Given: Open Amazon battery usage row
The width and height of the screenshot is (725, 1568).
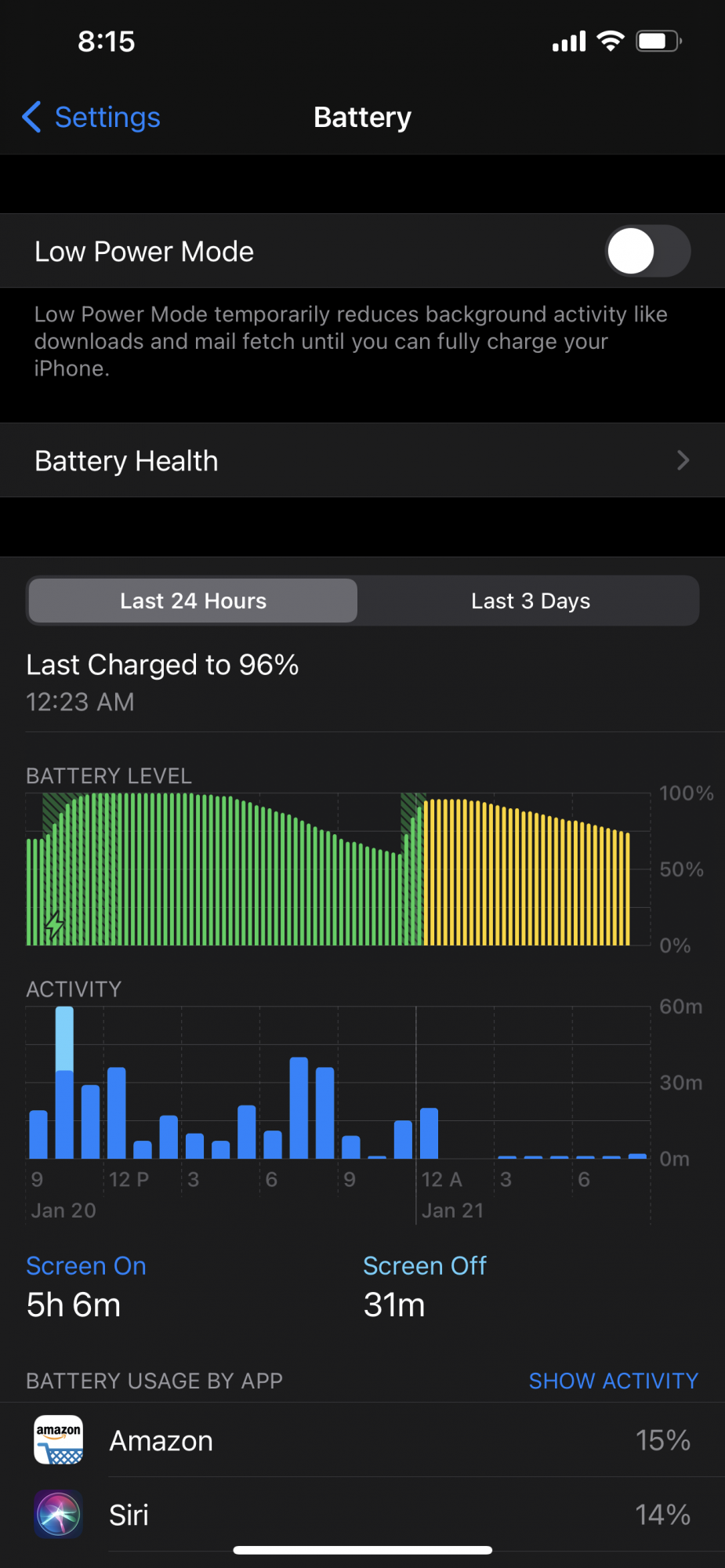Looking at the screenshot, I should [x=362, y=1440].
